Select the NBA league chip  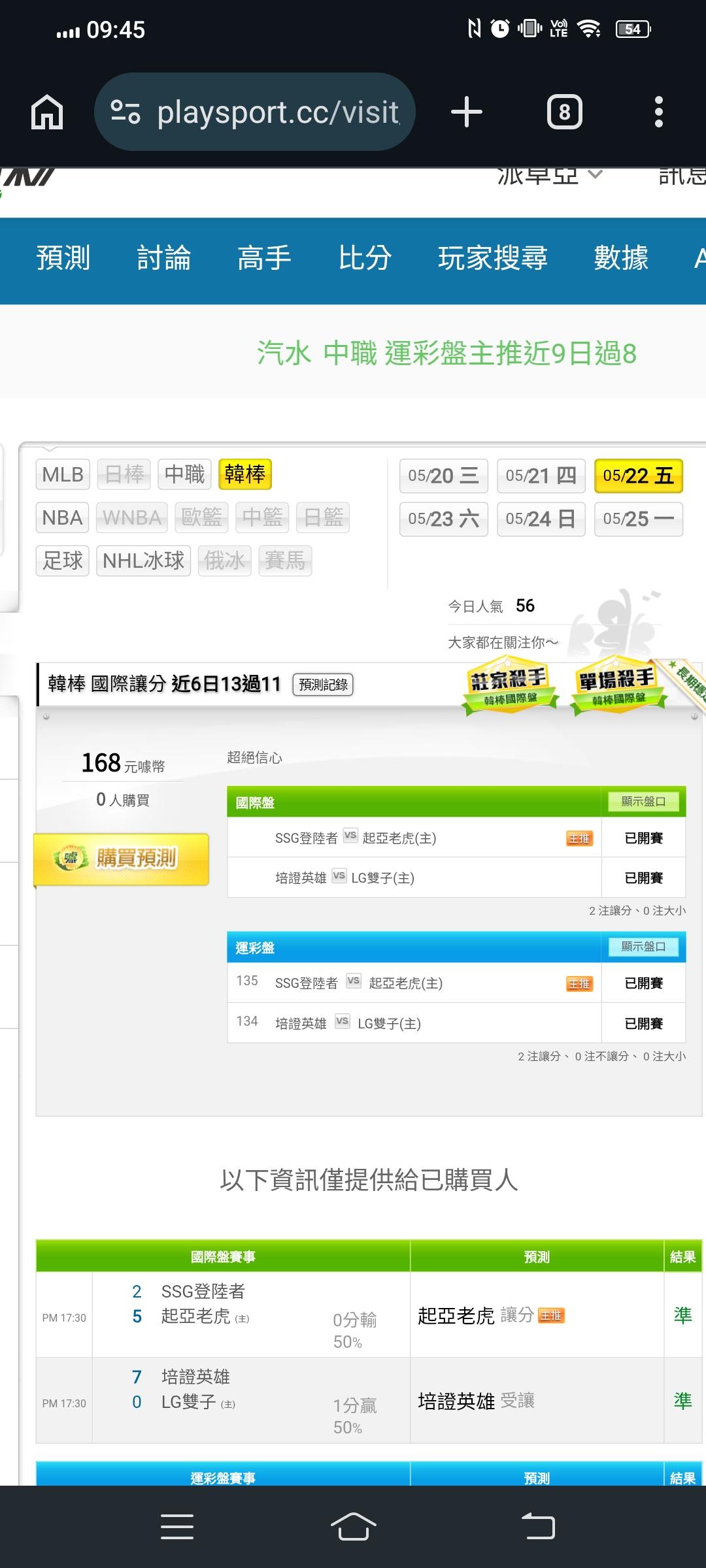(62, 517)
